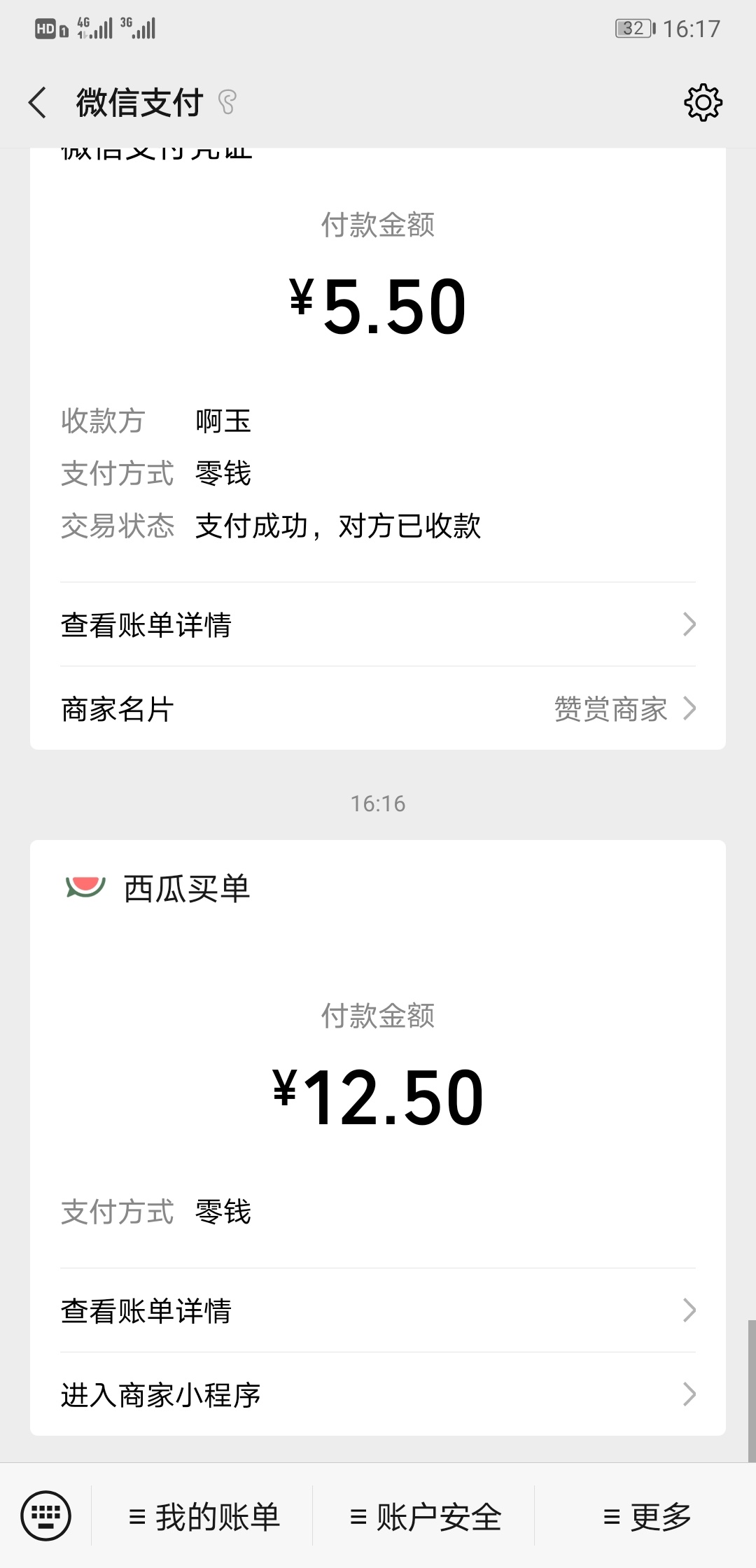Image resolution: width=756 pixels, height=1568 pixels.
Task: Tap 进入商家小程序
Action: pos(378,1394)
